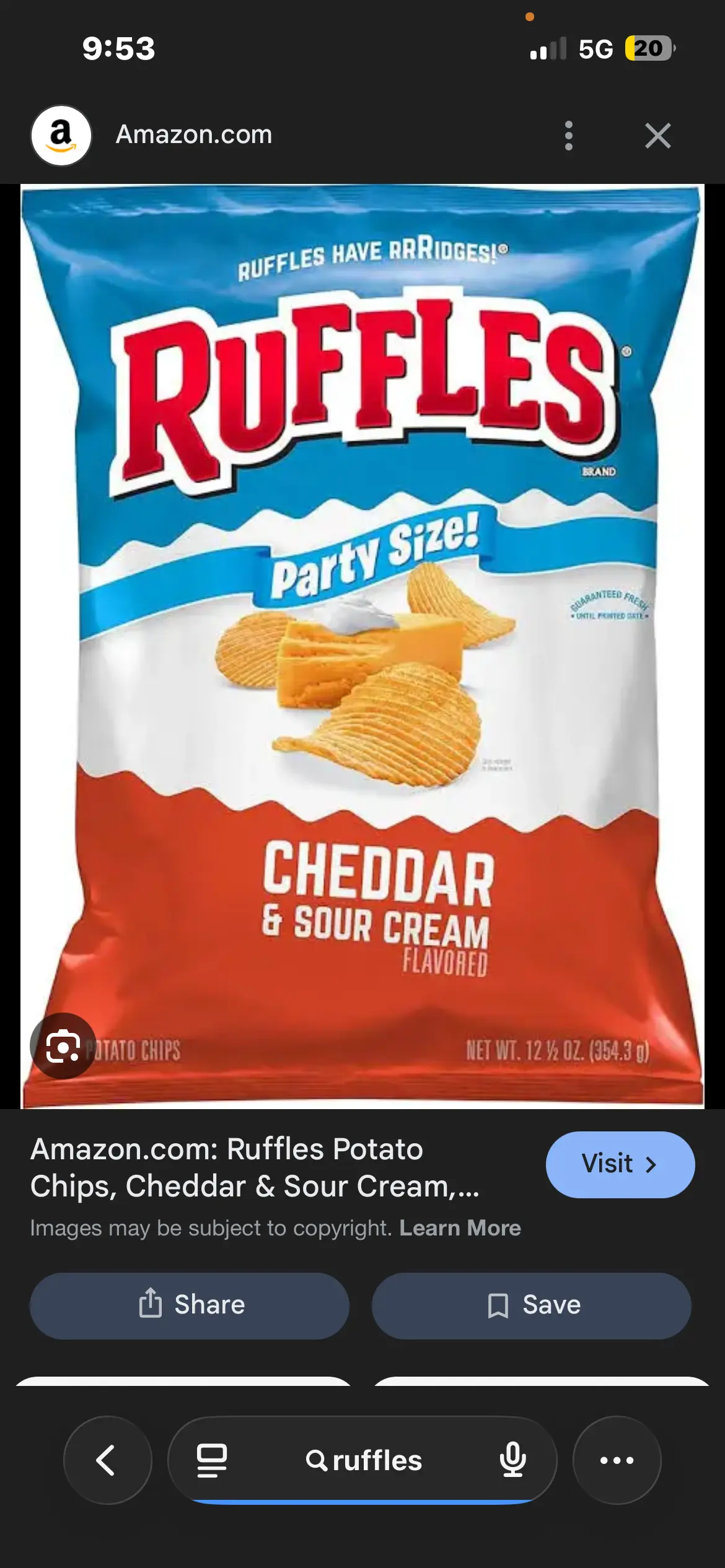Go back using bottom back arrow
725x1568 pixels.
point(107,1460)
